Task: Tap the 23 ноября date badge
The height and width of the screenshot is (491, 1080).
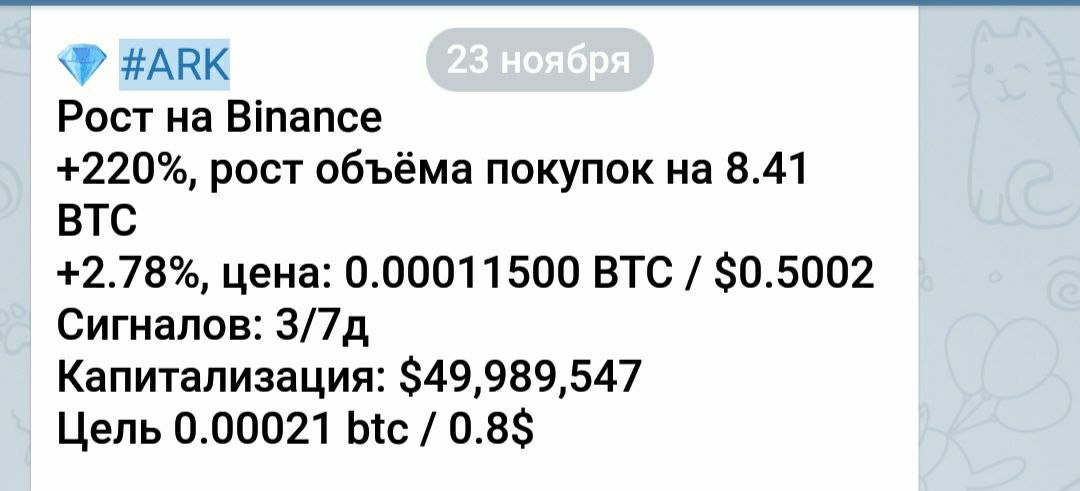Action: [x=539, y=62]
